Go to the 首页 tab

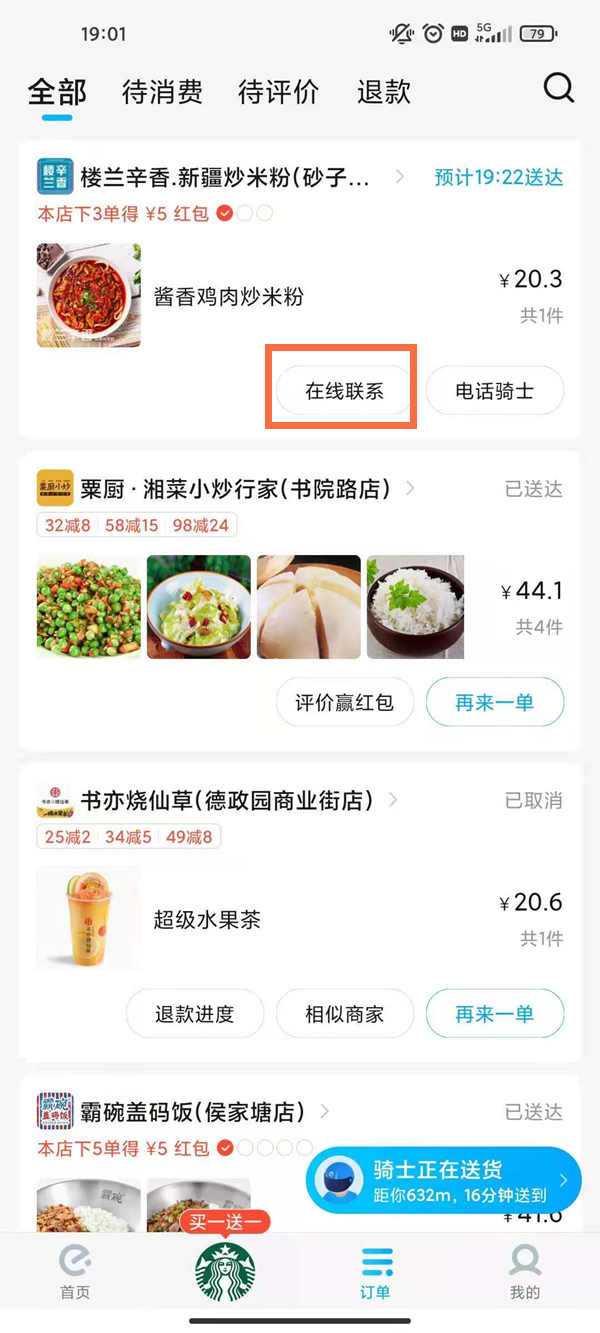pos(75,1271)
